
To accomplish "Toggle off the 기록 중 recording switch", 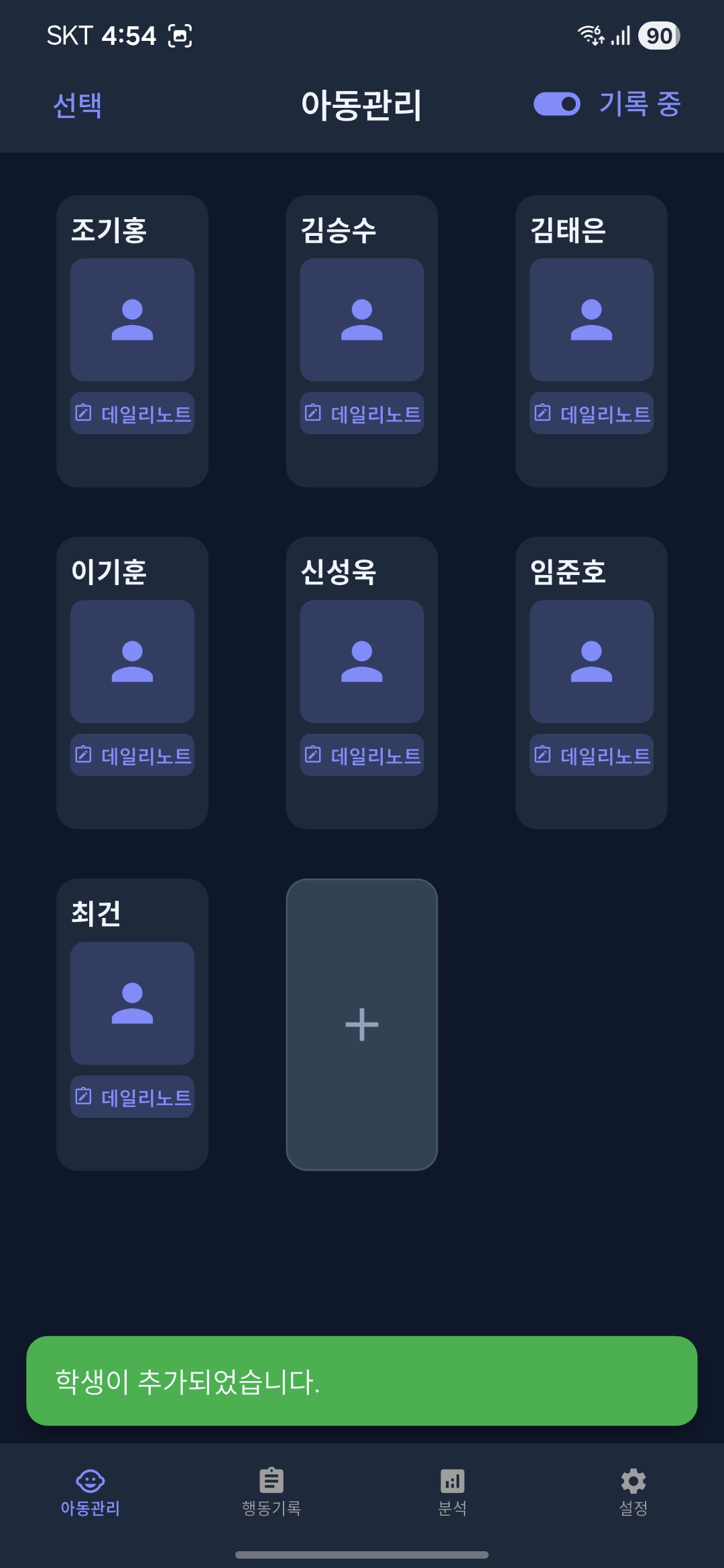I will click(x=556, y=104).
